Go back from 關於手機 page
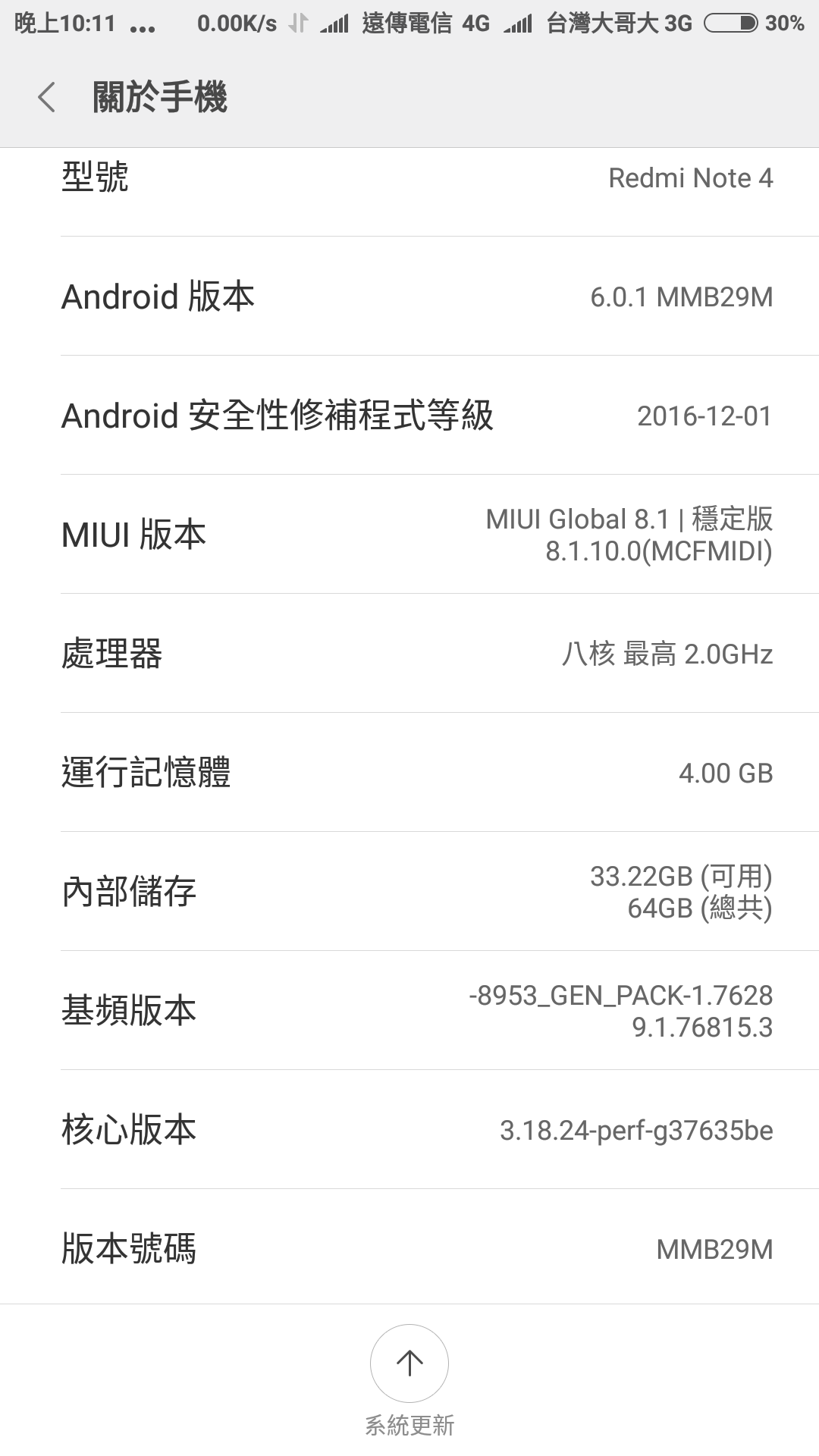The height and width of the screenshot is (1456, 819). 47,98
